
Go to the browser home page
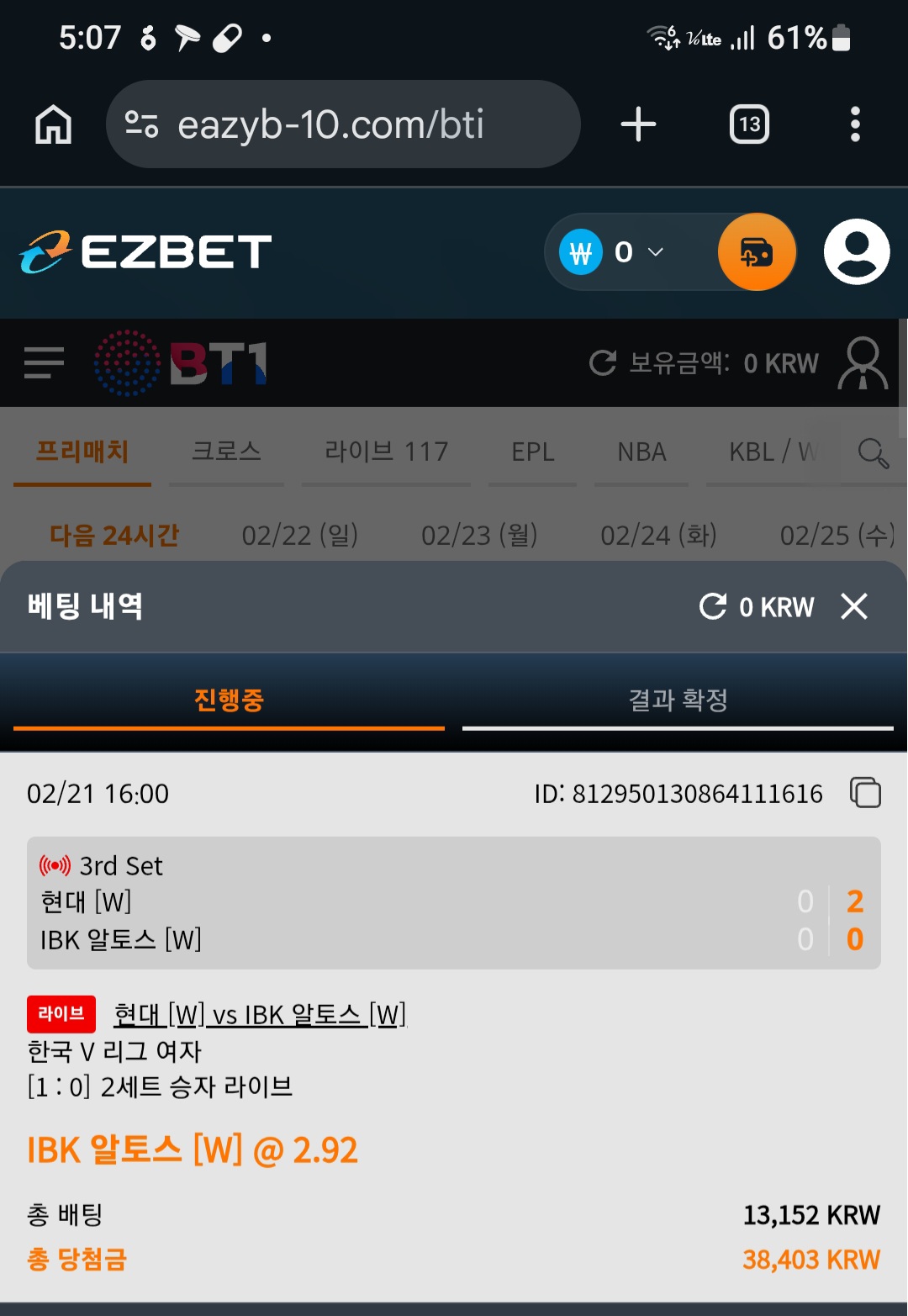click(x=53, y=124)
